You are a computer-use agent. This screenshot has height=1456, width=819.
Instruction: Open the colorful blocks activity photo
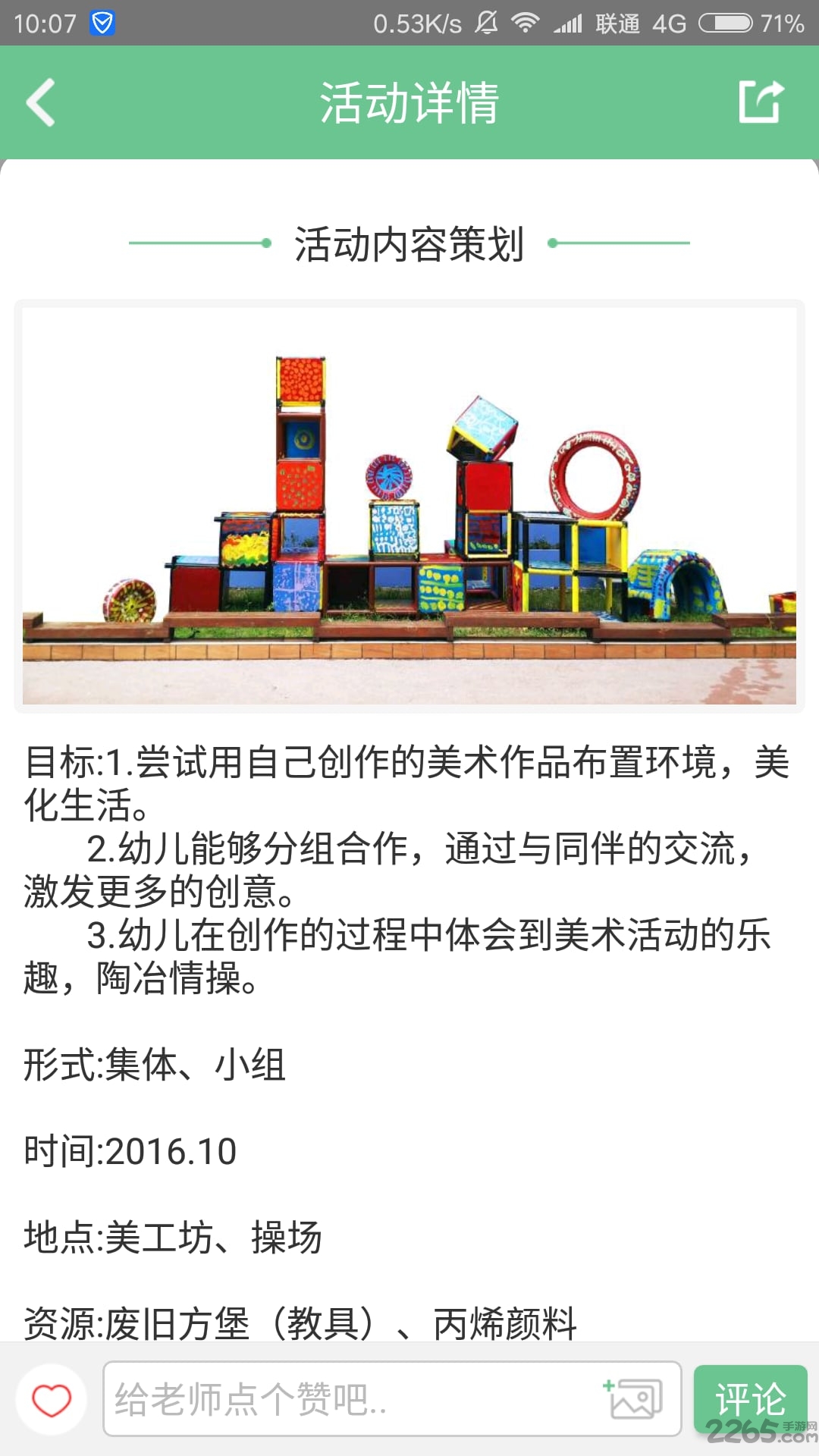[409, 506]
